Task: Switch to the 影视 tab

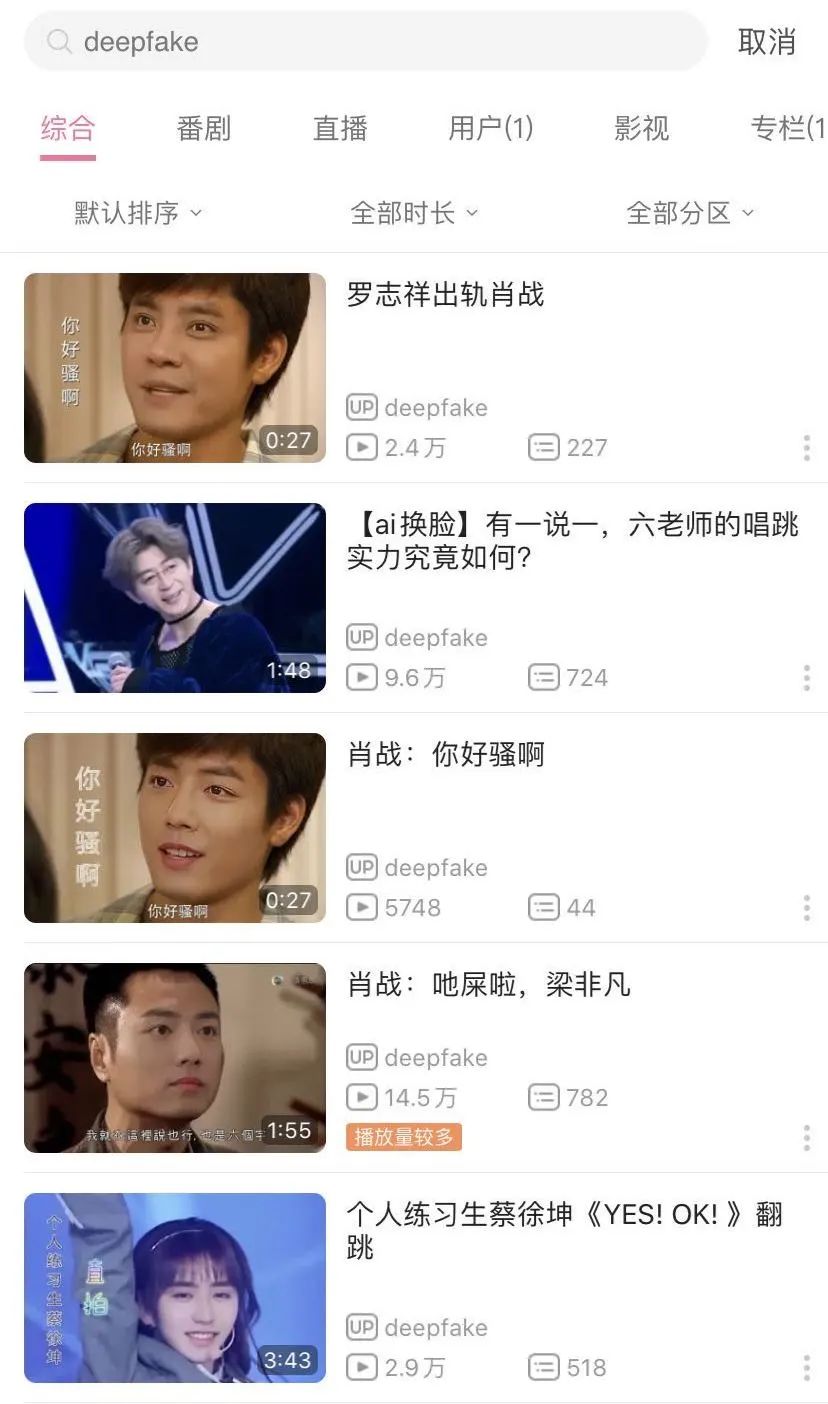Action: (641, 128)
